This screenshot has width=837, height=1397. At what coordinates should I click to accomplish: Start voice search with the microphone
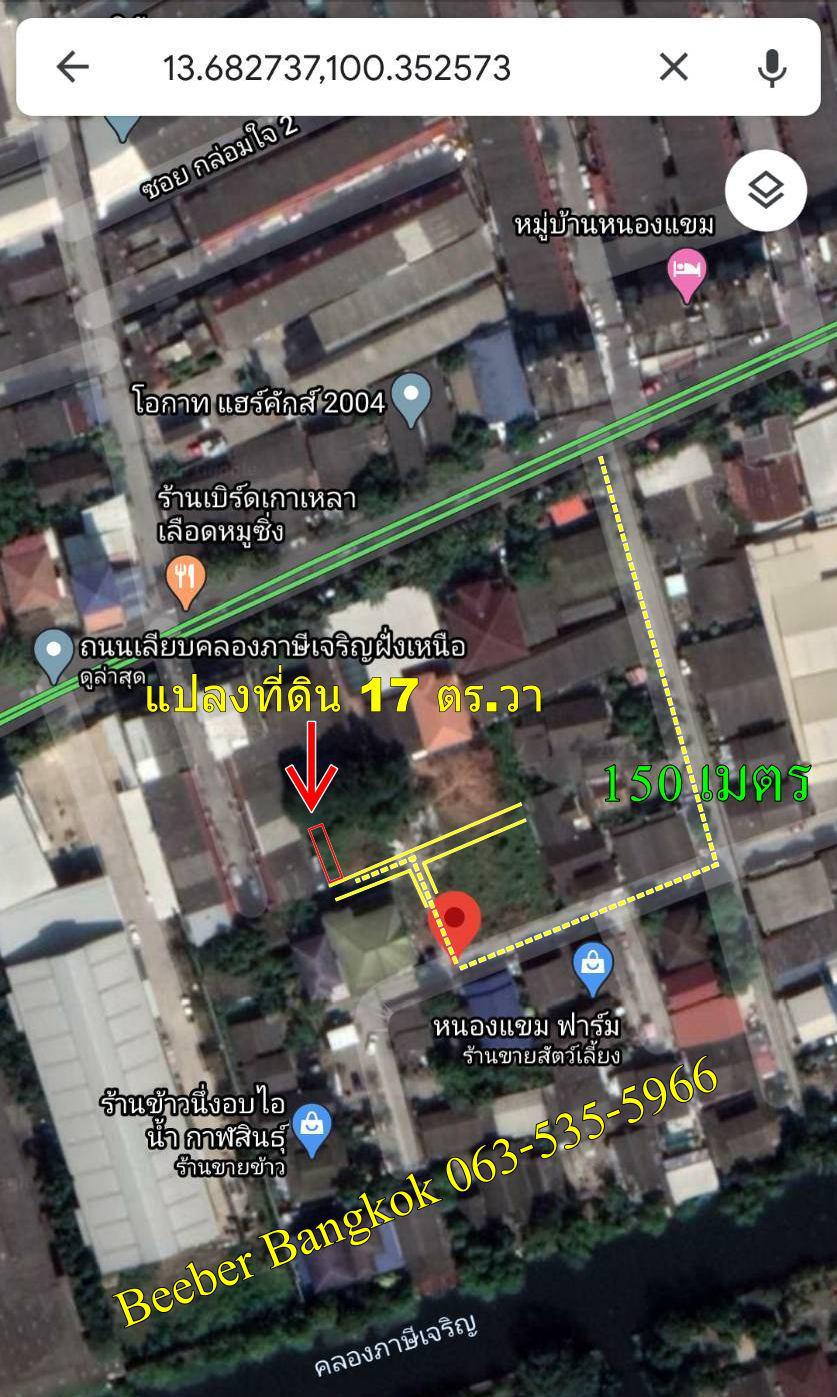click(771, 68)
